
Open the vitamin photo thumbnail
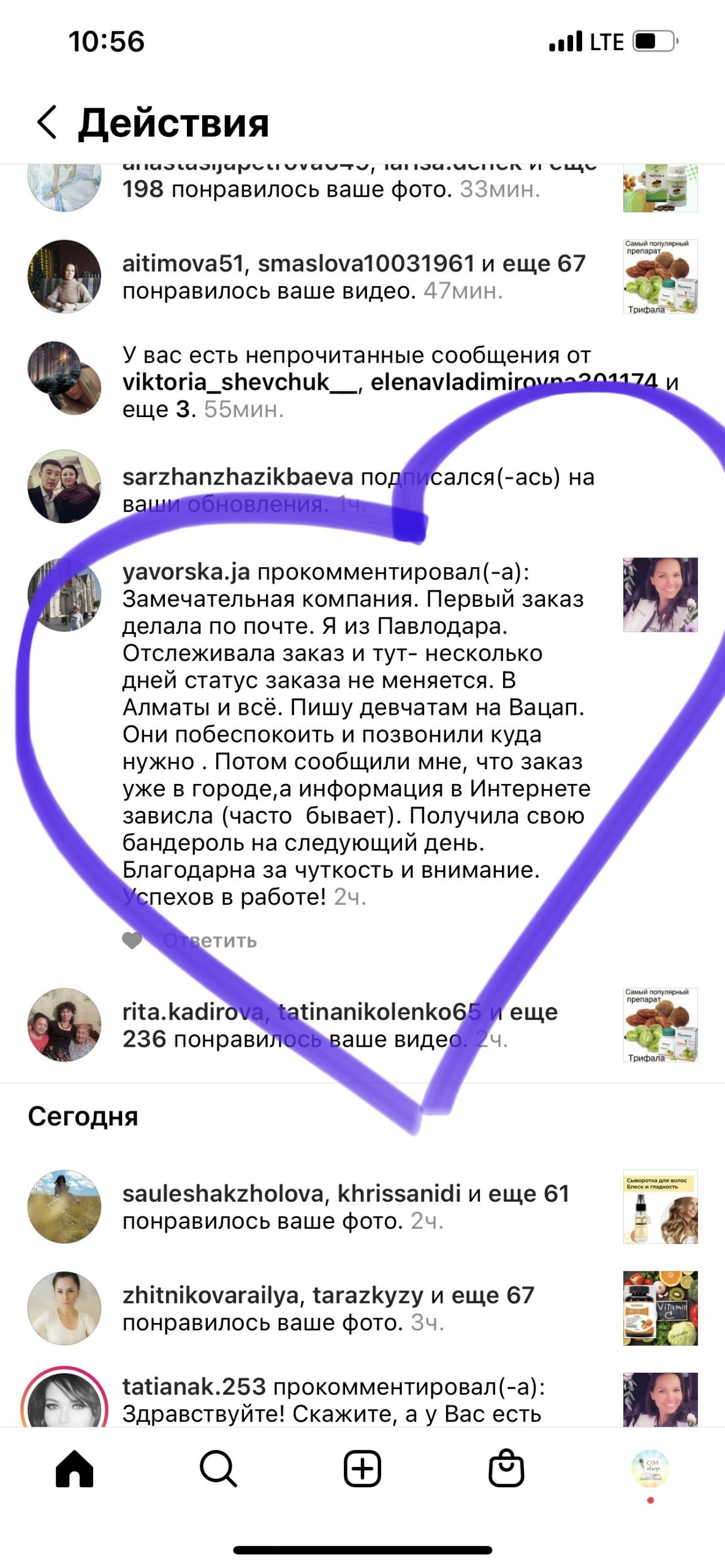tap(660, 1308)
